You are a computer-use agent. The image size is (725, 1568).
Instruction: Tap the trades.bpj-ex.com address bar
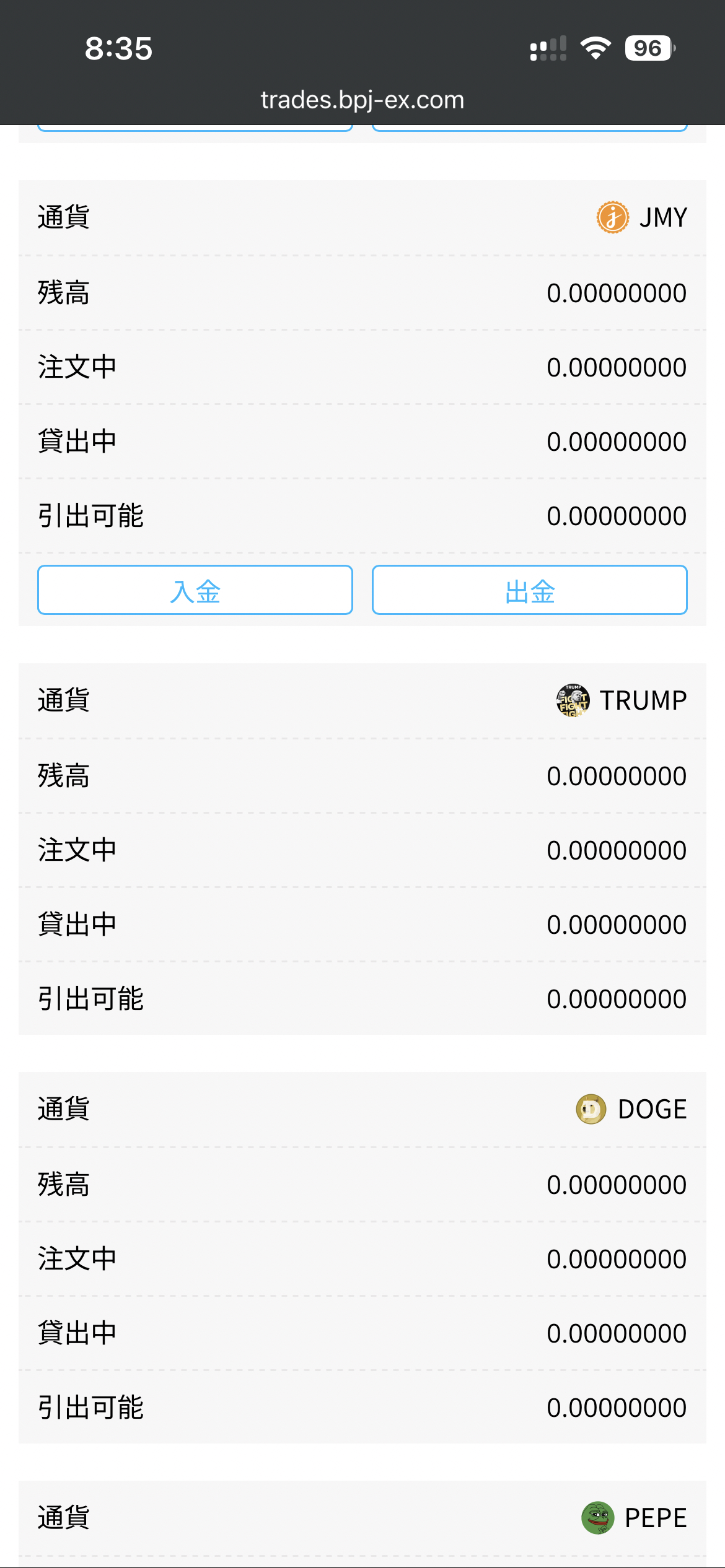point(362,100)
